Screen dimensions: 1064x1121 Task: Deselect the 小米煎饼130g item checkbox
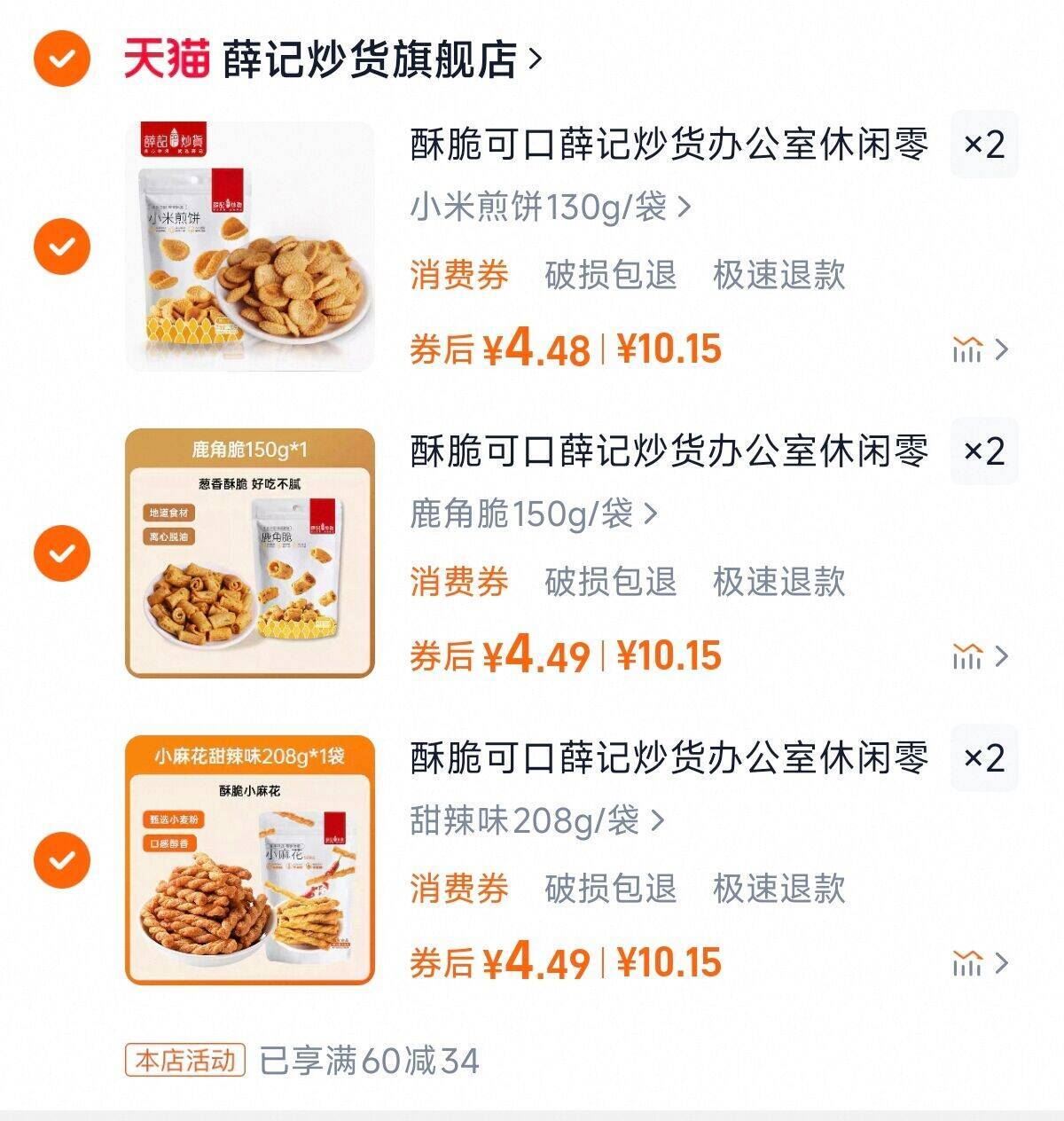click(x=61, y=246)
